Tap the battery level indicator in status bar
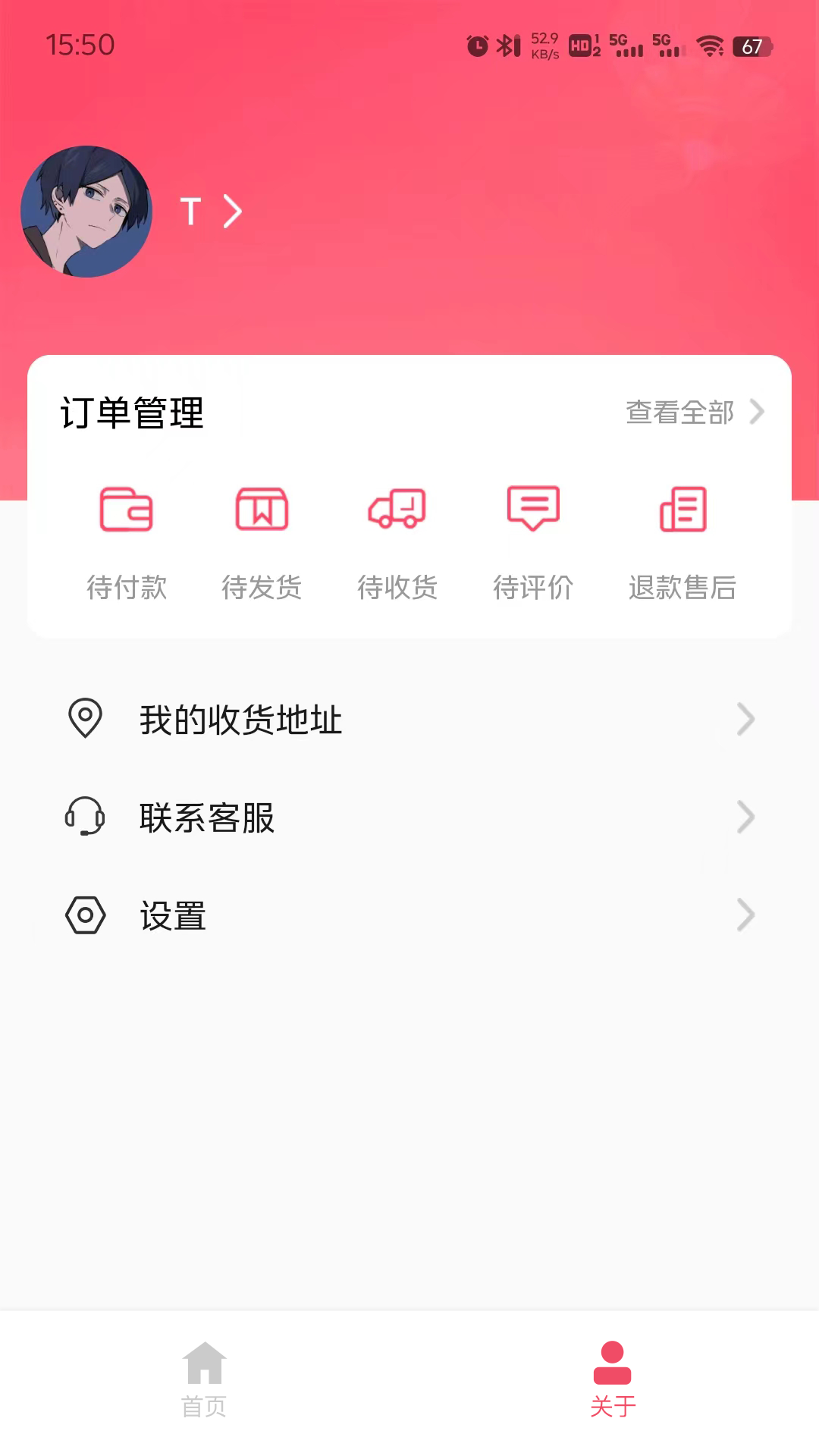This screenshot has height=1456, width=819. coord(750,47)
